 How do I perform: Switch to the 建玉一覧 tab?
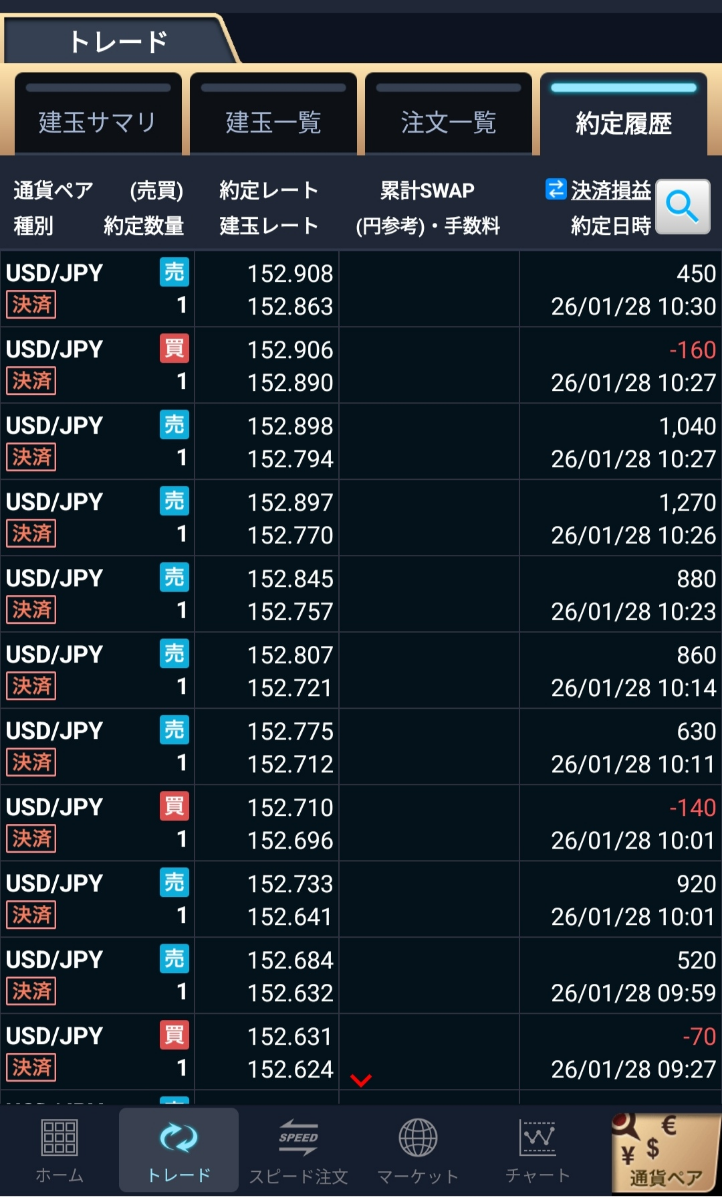[x=273, y=122]
